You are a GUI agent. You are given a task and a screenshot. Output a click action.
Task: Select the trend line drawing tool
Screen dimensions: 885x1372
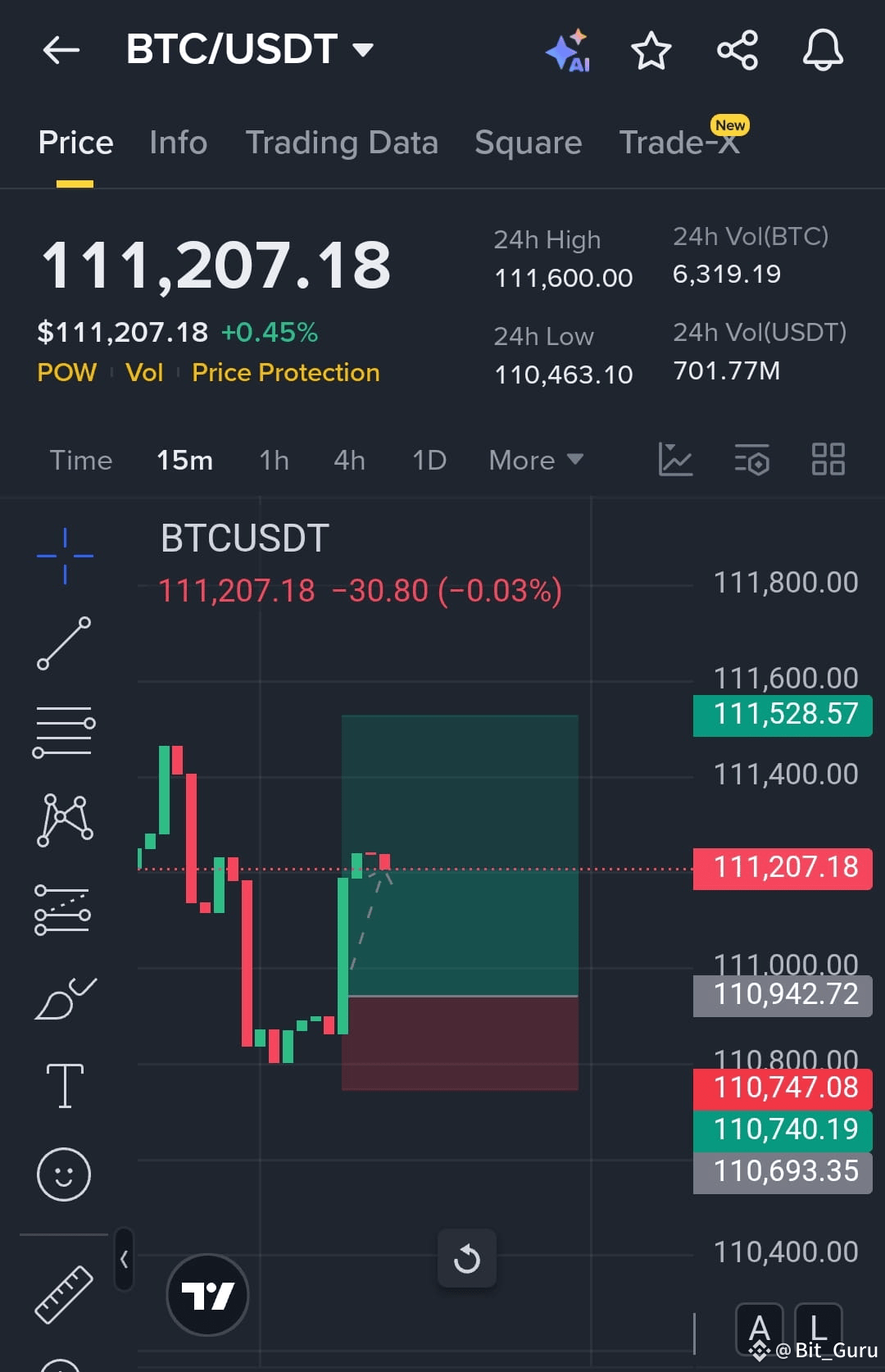(x=64, y=643)
